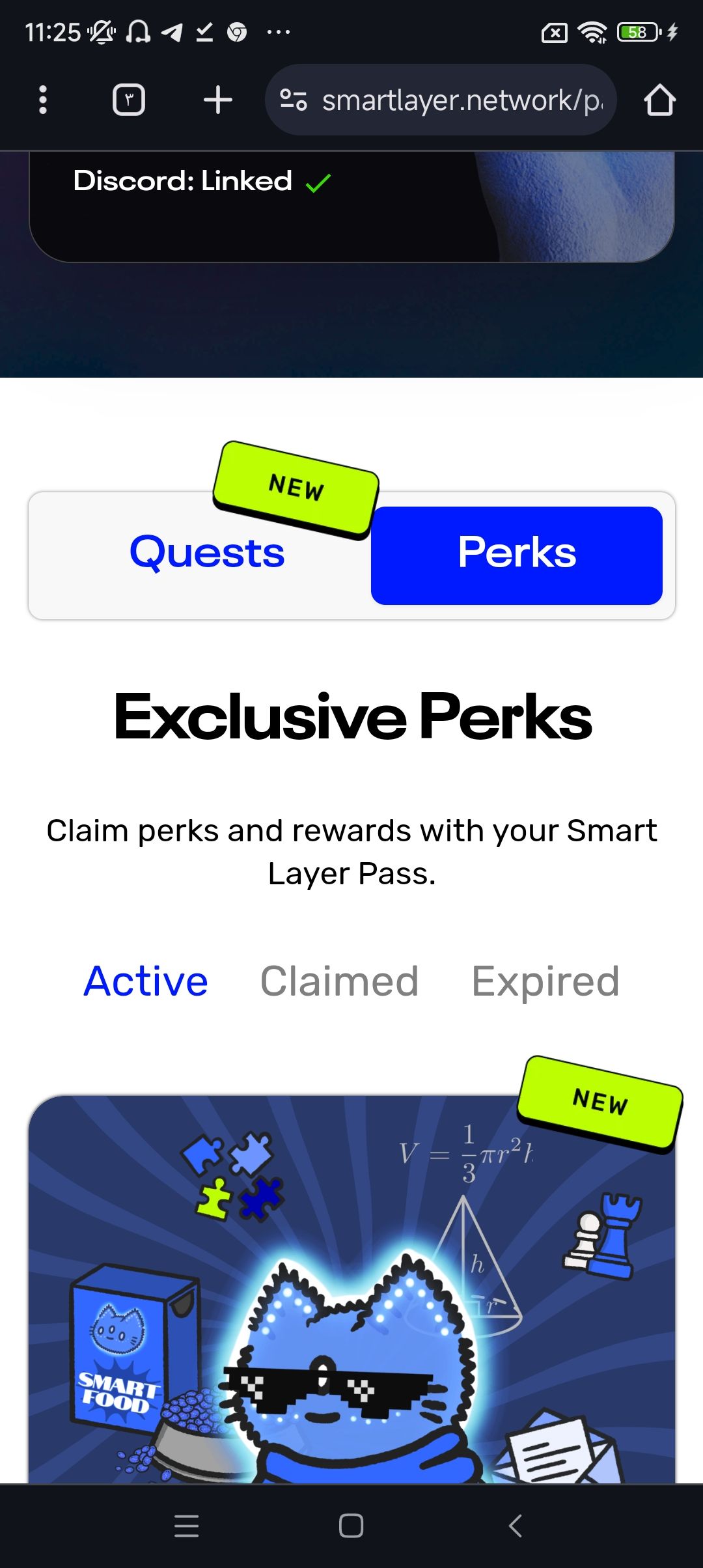The width and height of the screenshot is (703, 1568).
Task: Show Claimed perks
Action: click(339, 981)
